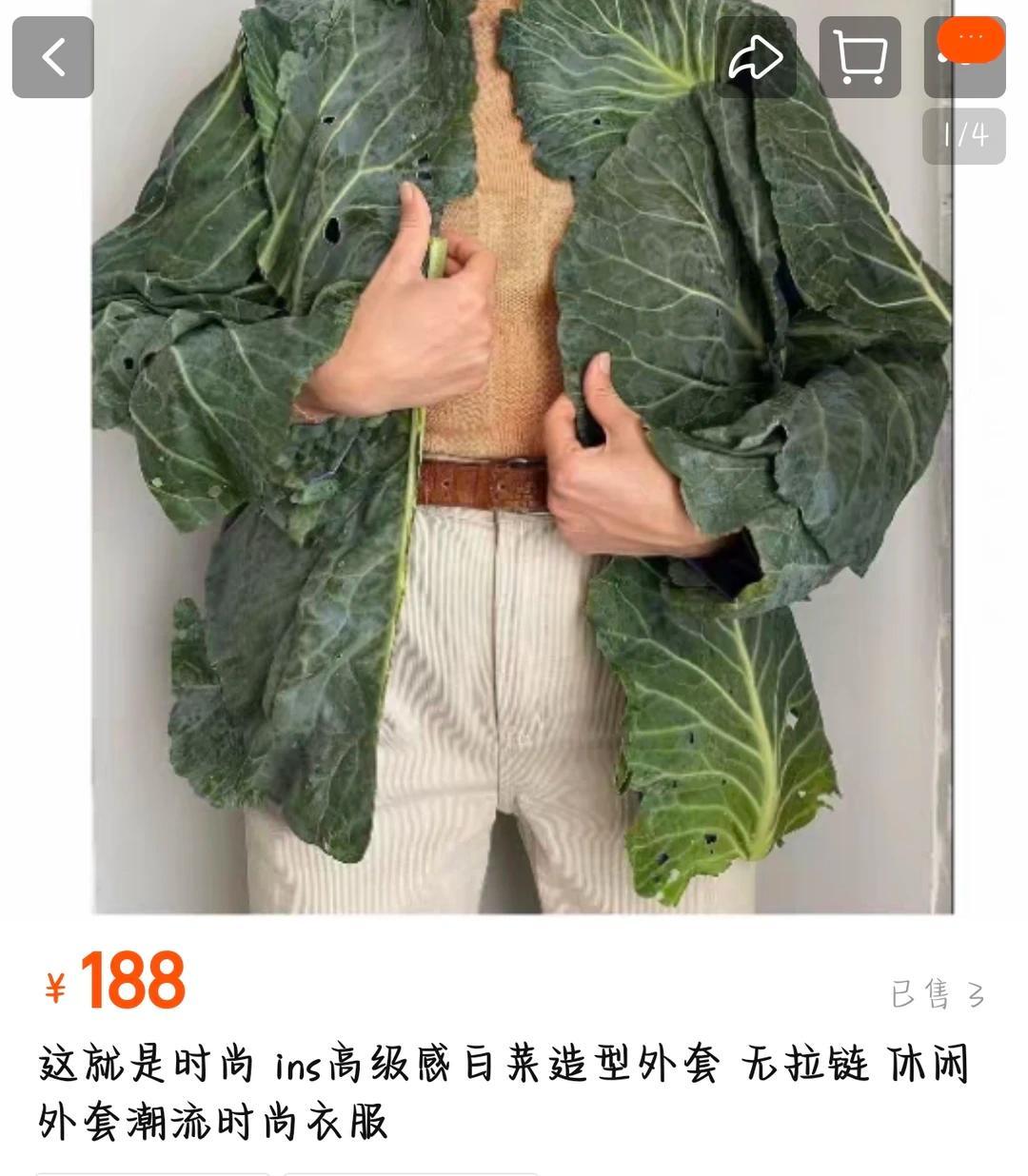The height and width of the screenshot is (1176, 1028).
Task: Open the shopping cart
Action: [x=860, y=57]
